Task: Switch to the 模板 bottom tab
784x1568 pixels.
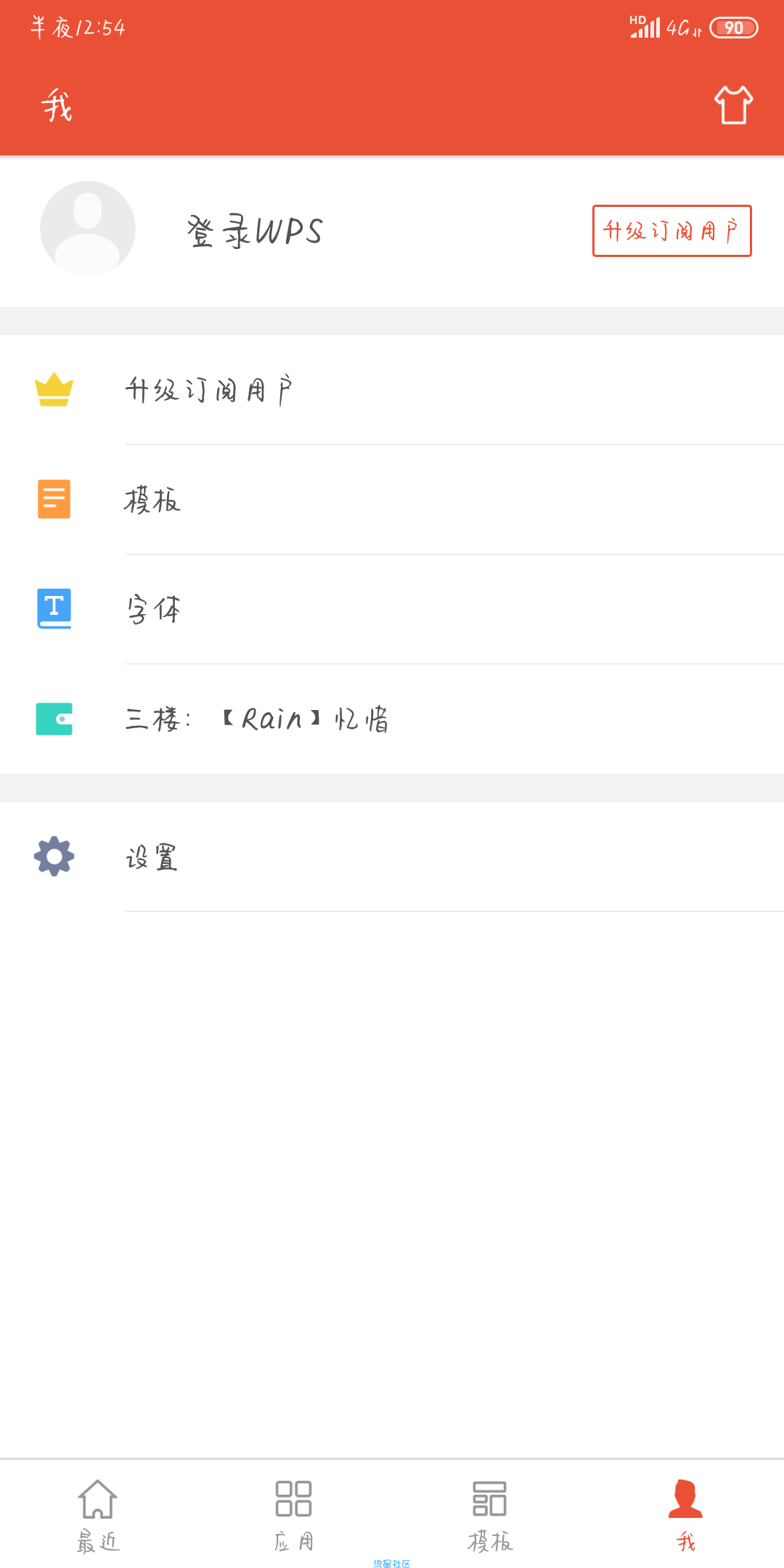Action: [x=490, y=1515]
